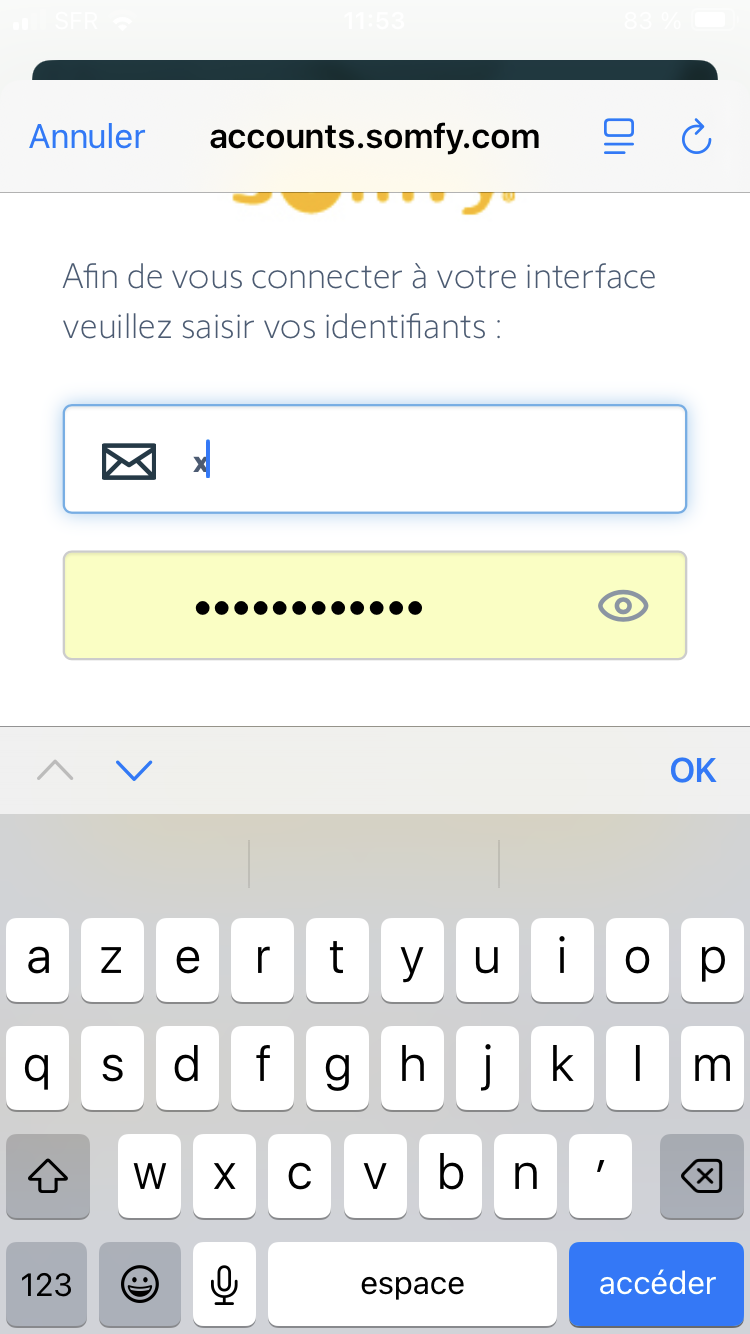Focus the email input field

pos(420,460)
